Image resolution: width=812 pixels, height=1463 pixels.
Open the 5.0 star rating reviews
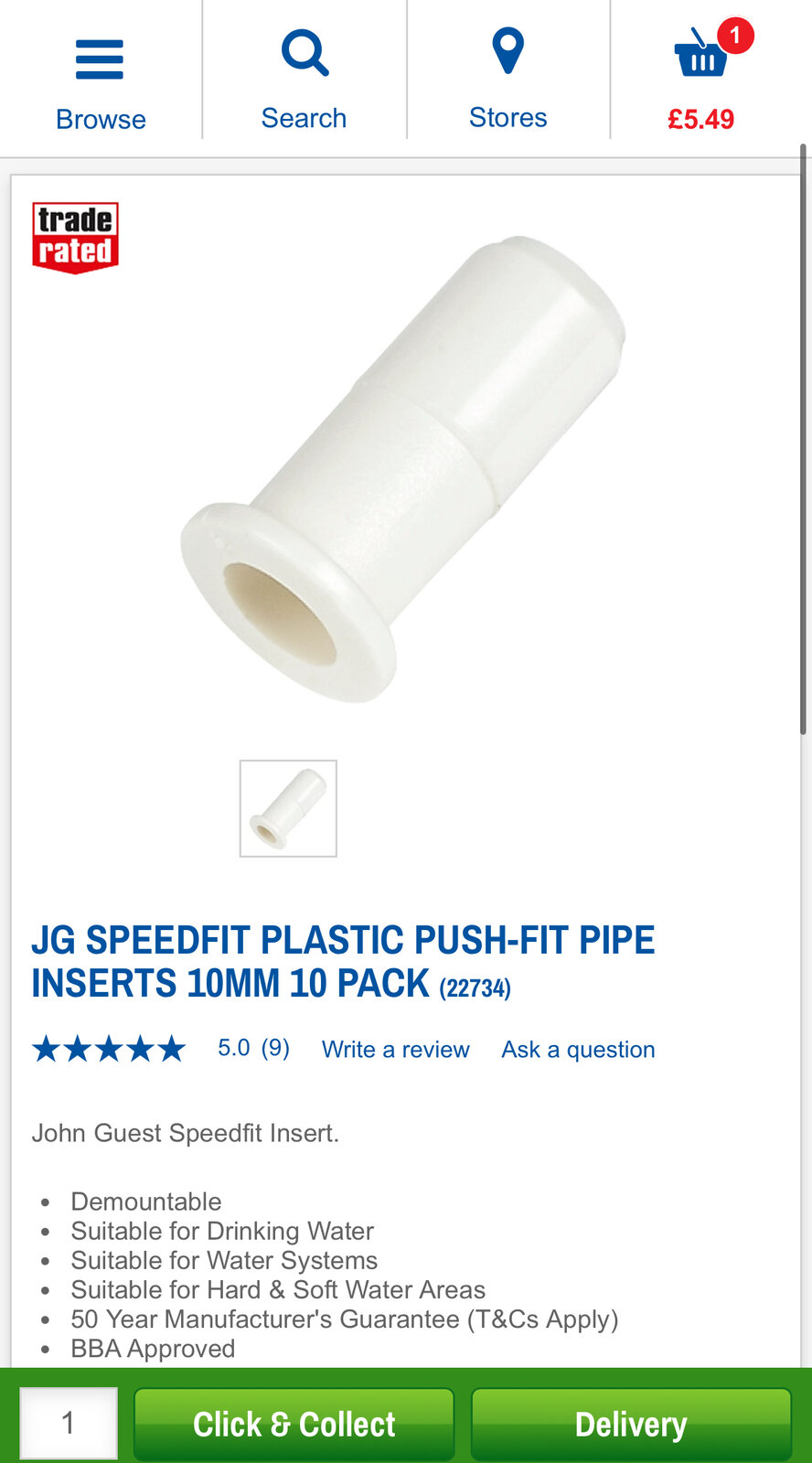tap(161, 1049)
